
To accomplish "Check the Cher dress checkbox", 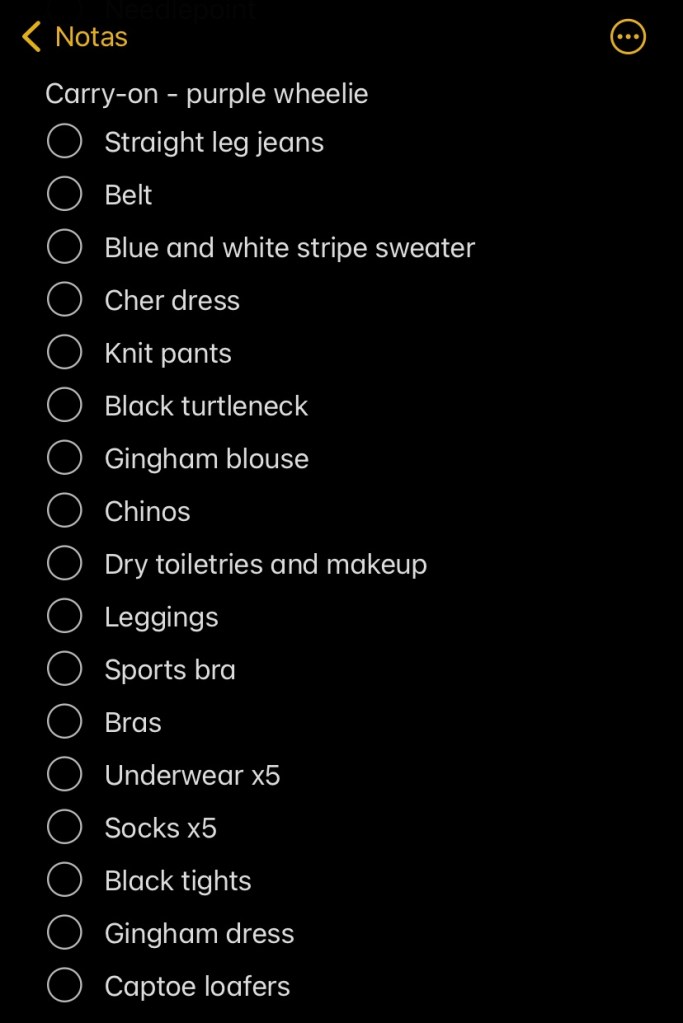I will coord(64,300).
